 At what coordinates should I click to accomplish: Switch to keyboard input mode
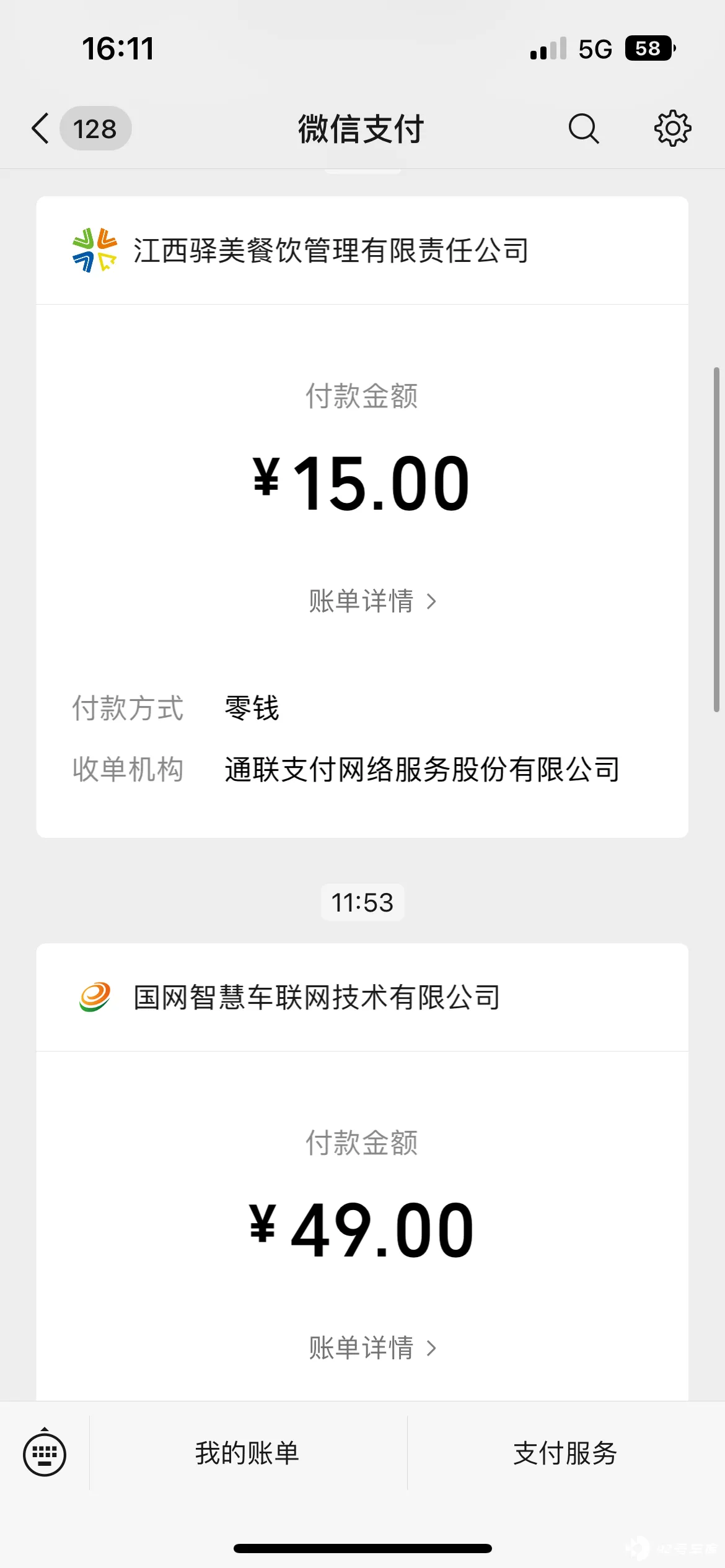coord(45,1453)
